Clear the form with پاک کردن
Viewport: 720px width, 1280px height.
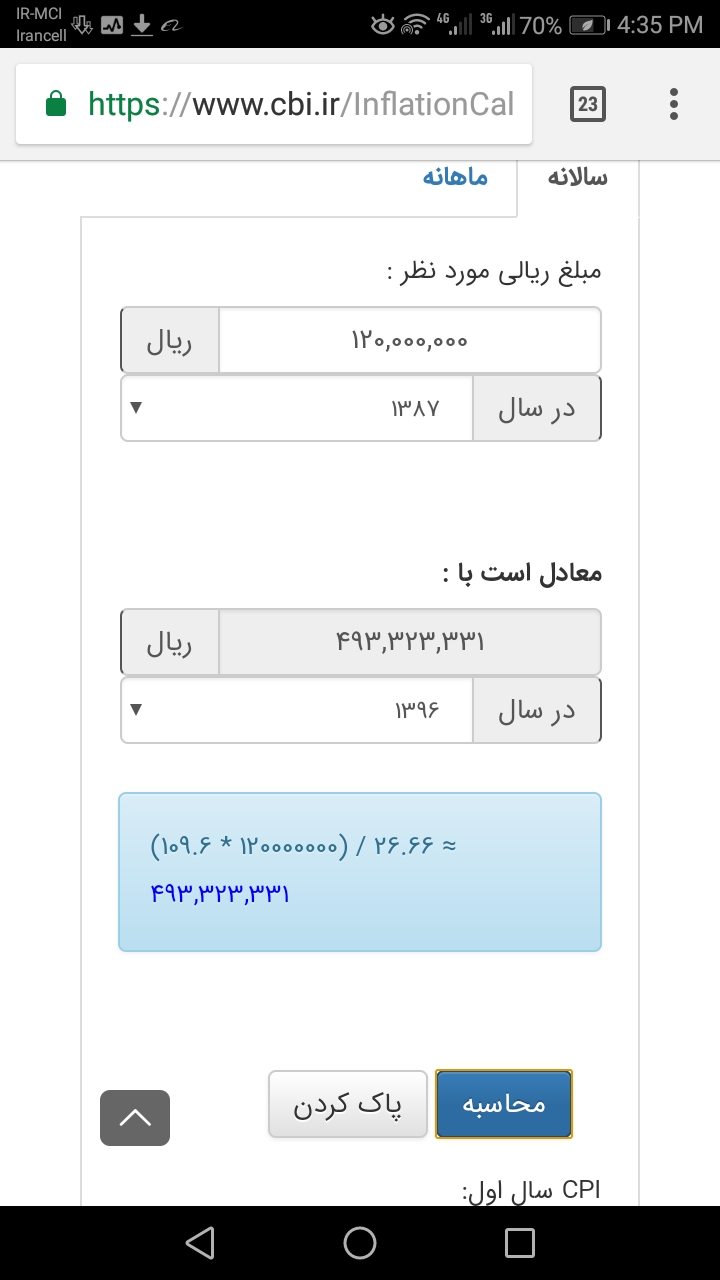click(347, 1104)
